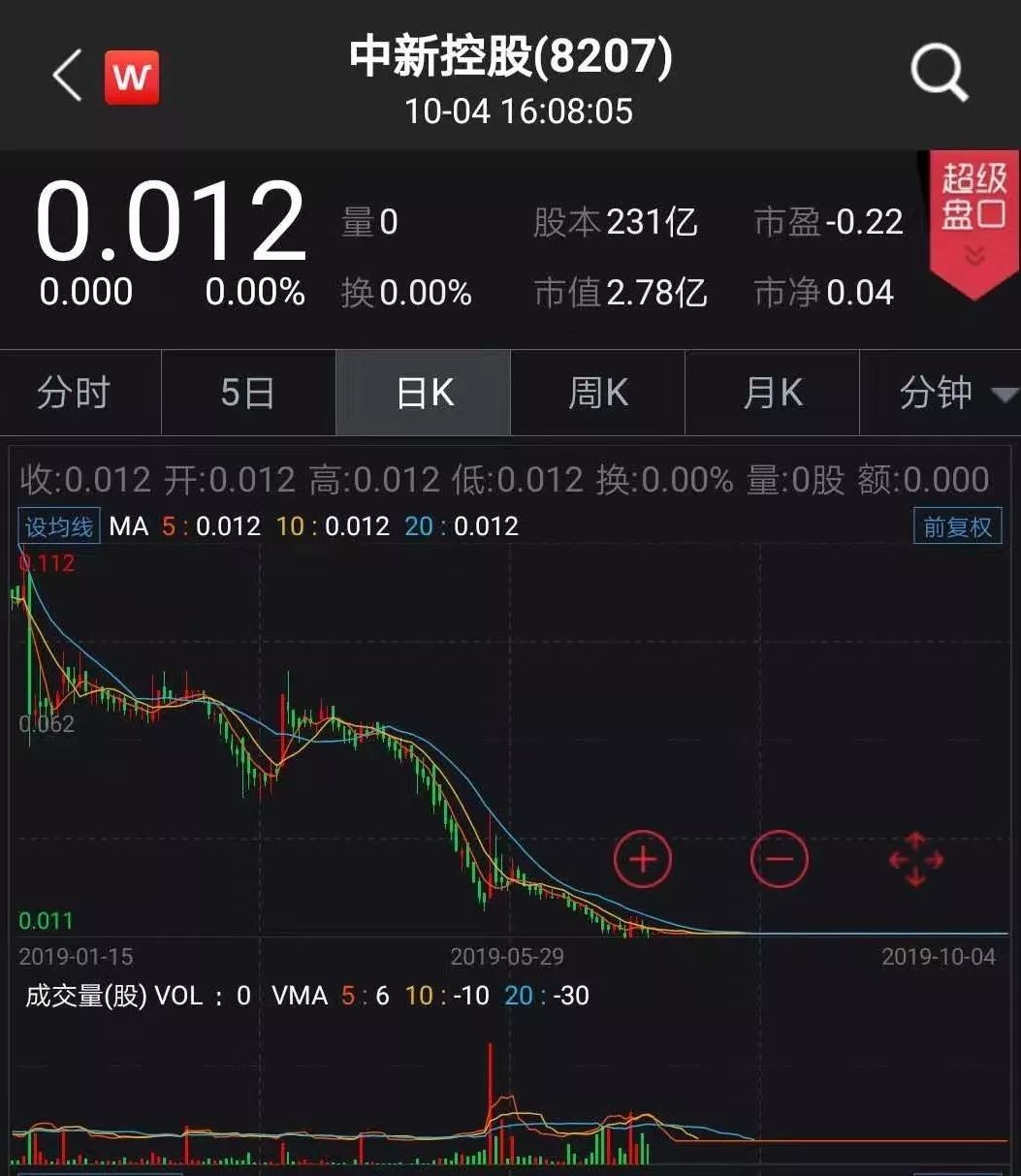1021x1176 pixels.
Task: Zoom in using the plus icon on chart
Action: 642,859
